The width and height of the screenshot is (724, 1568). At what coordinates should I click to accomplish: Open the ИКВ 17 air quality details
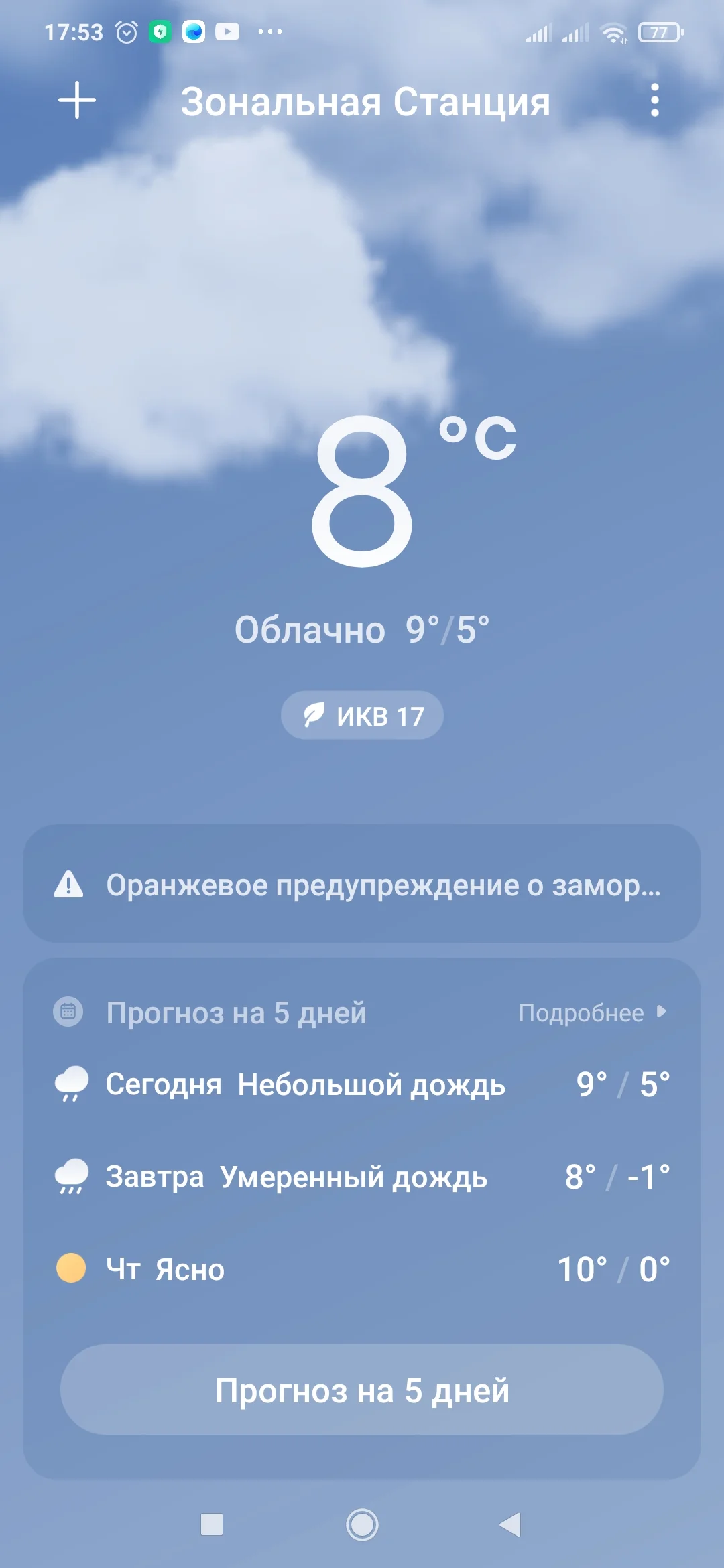tap(361, 715)
